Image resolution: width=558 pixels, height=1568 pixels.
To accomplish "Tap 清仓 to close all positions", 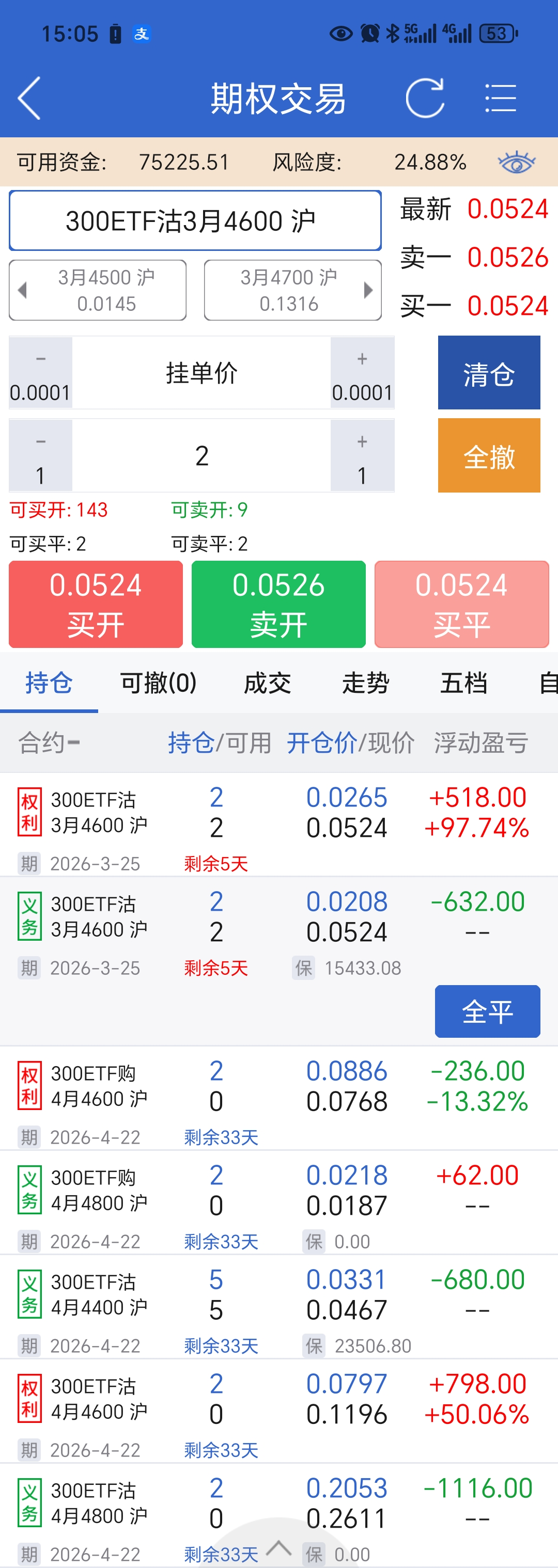I will click(489, 373).
